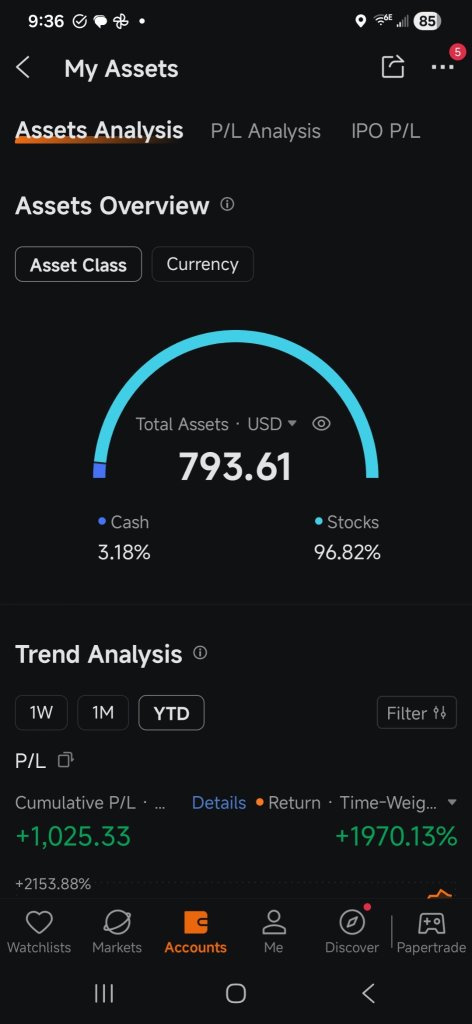The width and height of the screenshot is (472, 1024).
Task: Hide the total assets amount
Action: pyautogui.click(x=321, y=424)
